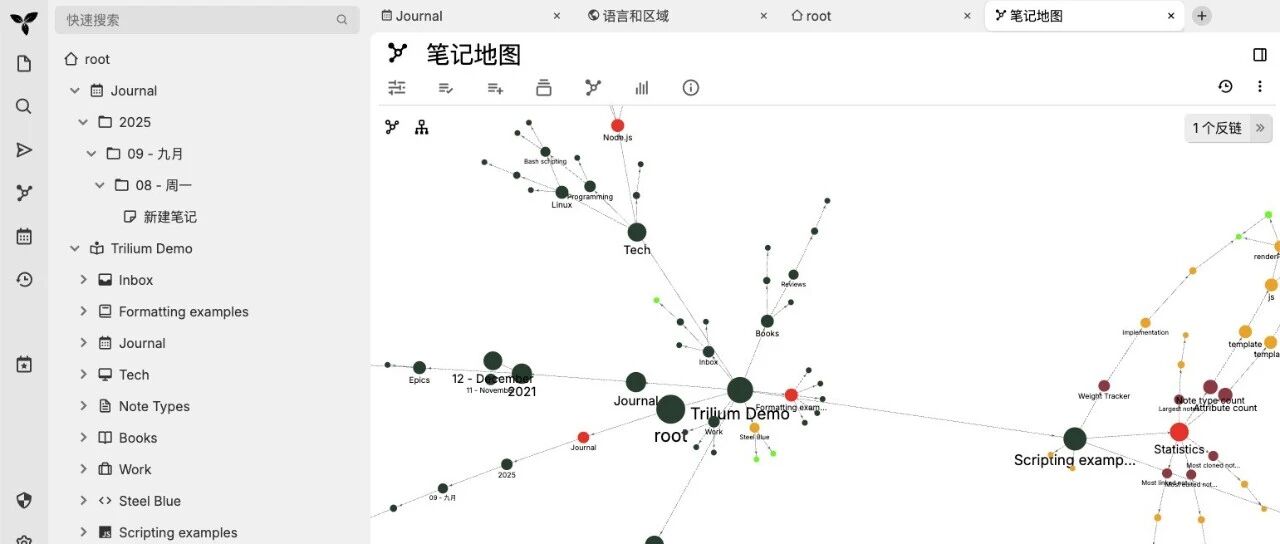Open a new tab with plus button
The height and width of the screenshot is (544, 1280).
pyautogui.click(x=1202, y=16)
